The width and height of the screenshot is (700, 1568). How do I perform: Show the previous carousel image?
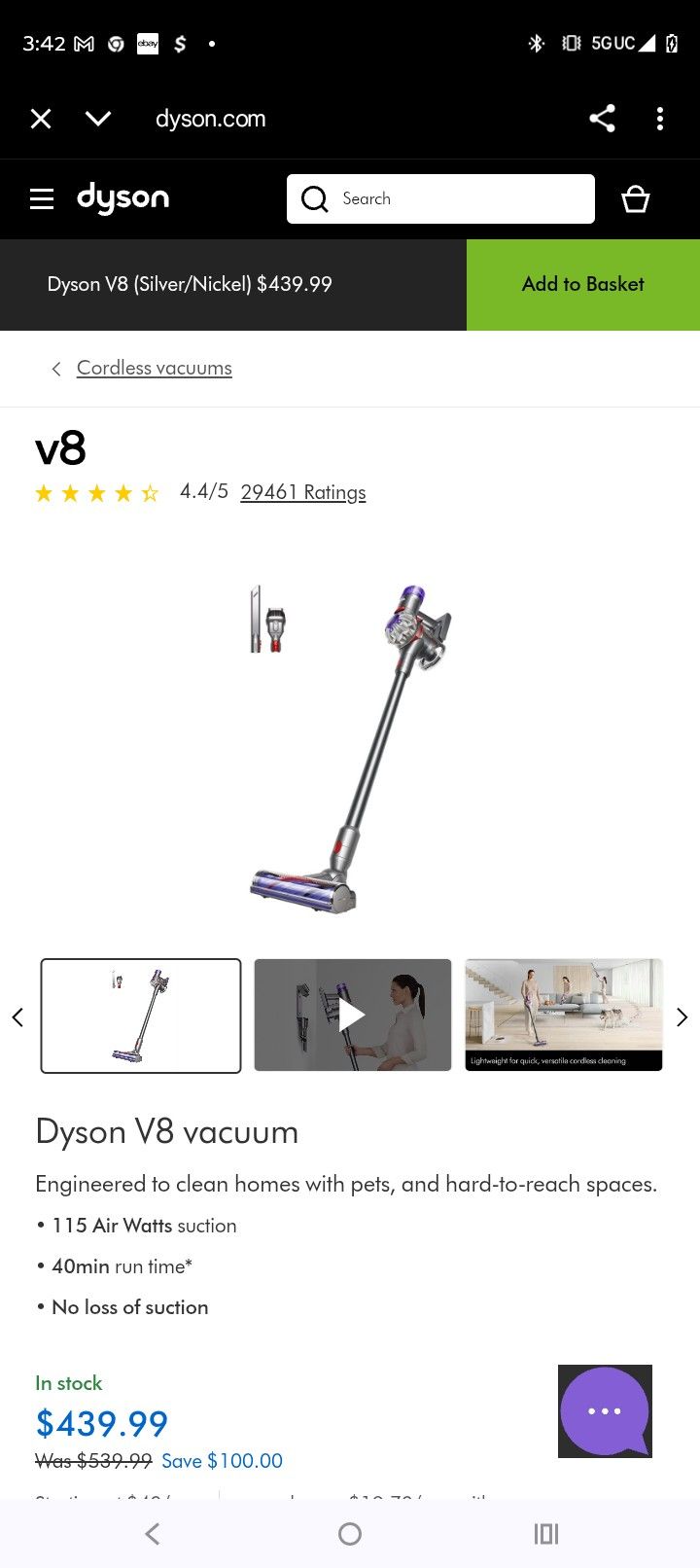pyautogui.click(x=17, y=1016)
